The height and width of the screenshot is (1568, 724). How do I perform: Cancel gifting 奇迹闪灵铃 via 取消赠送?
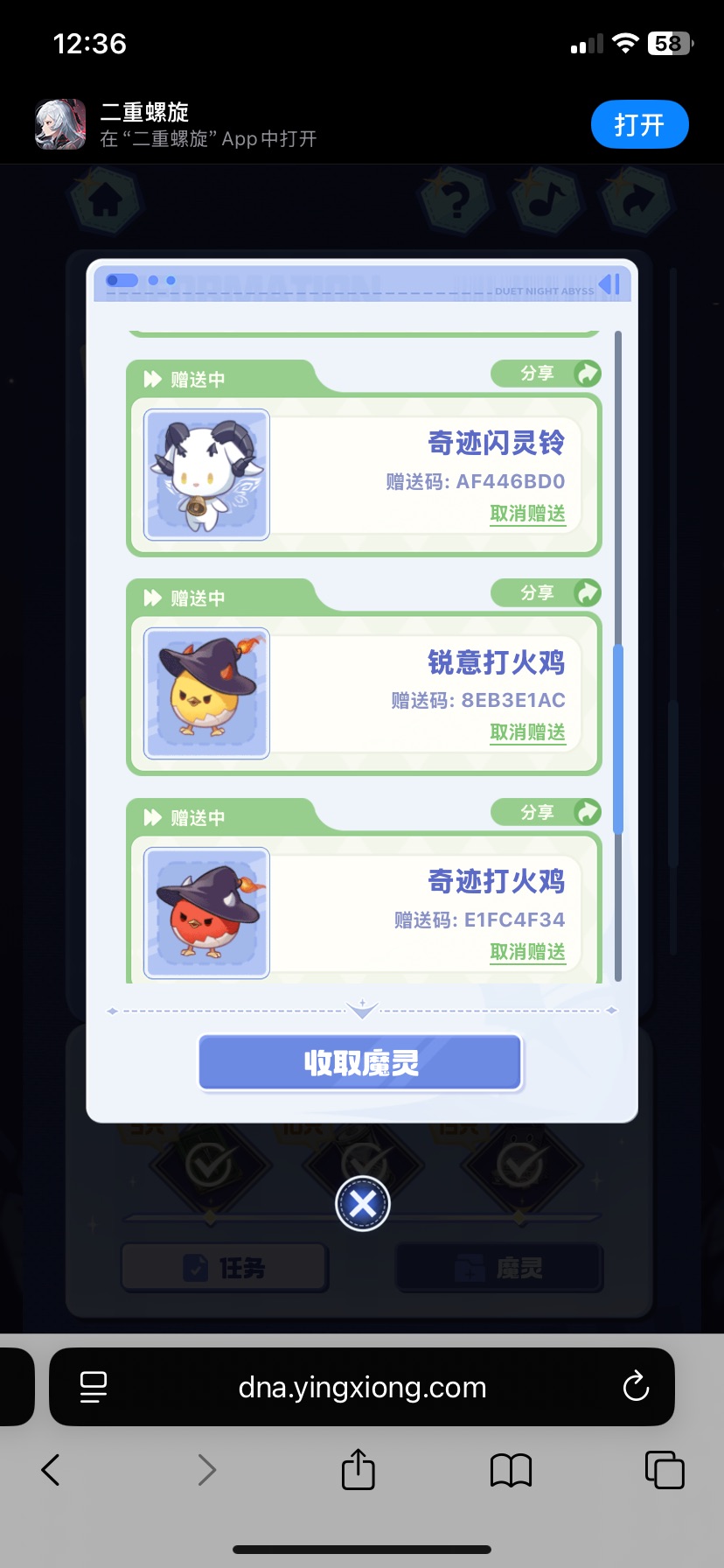[527, 514]
